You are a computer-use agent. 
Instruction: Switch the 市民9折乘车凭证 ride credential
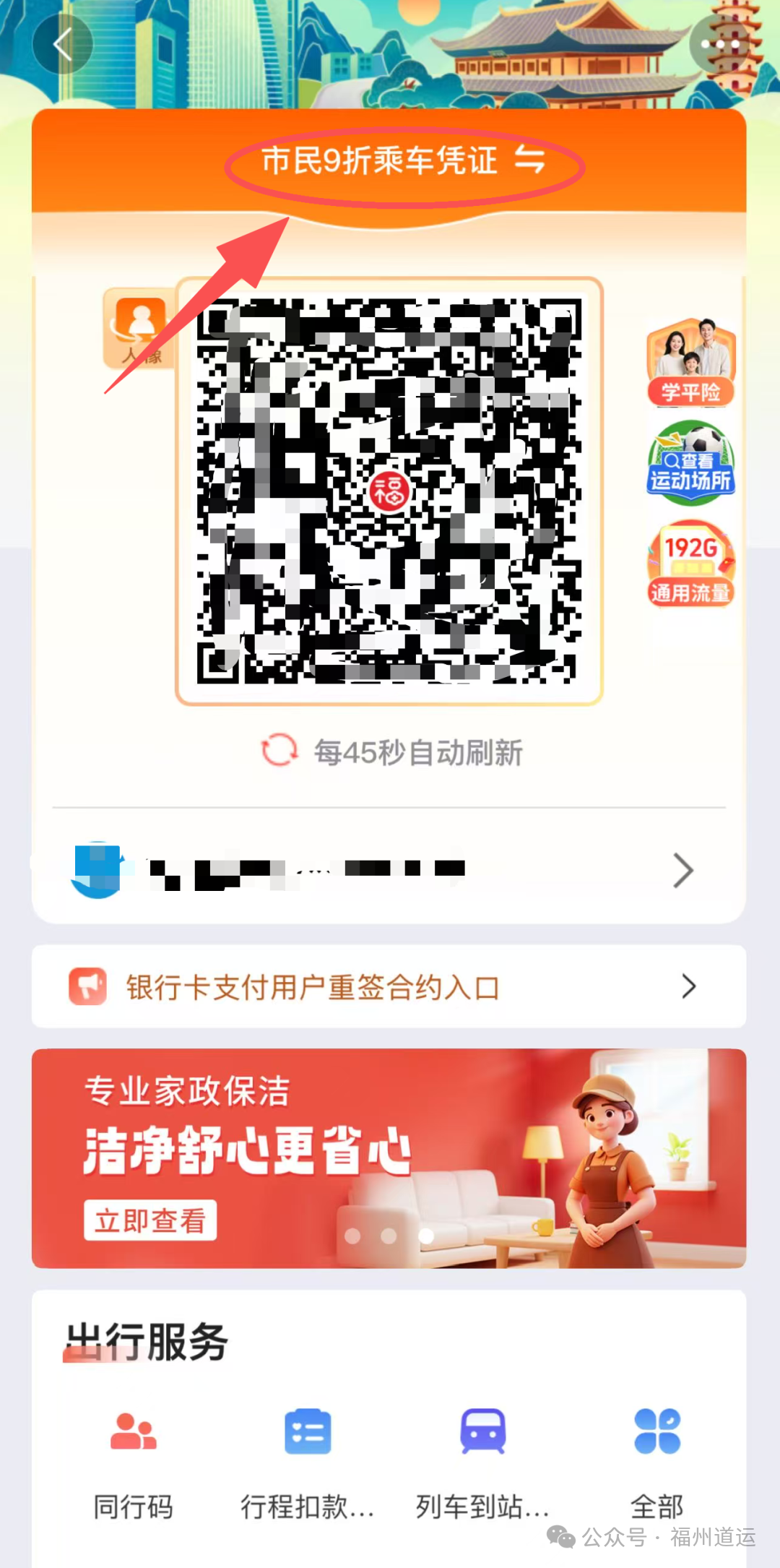[404, 160]
